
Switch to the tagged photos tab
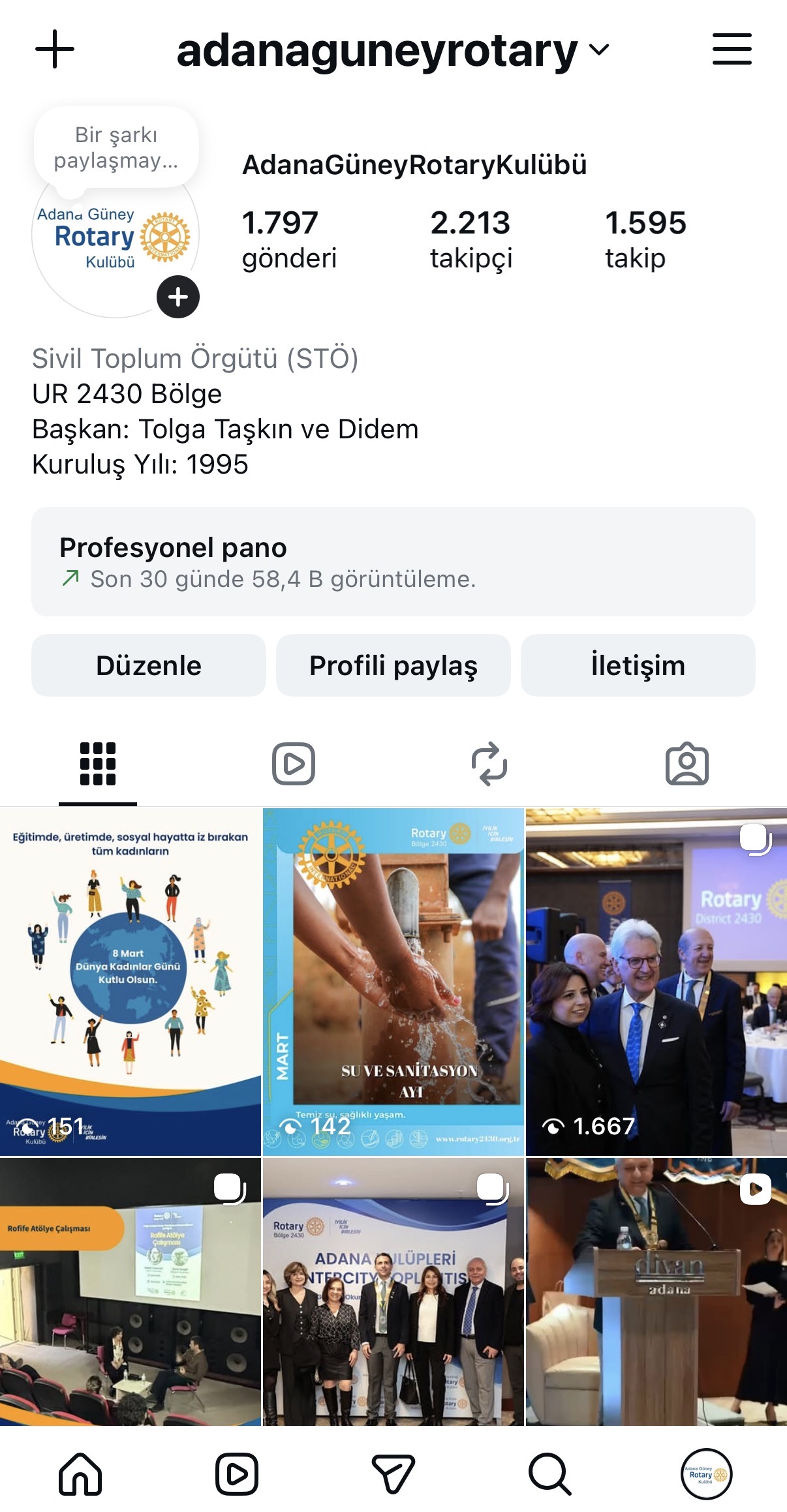click(687, 763)
